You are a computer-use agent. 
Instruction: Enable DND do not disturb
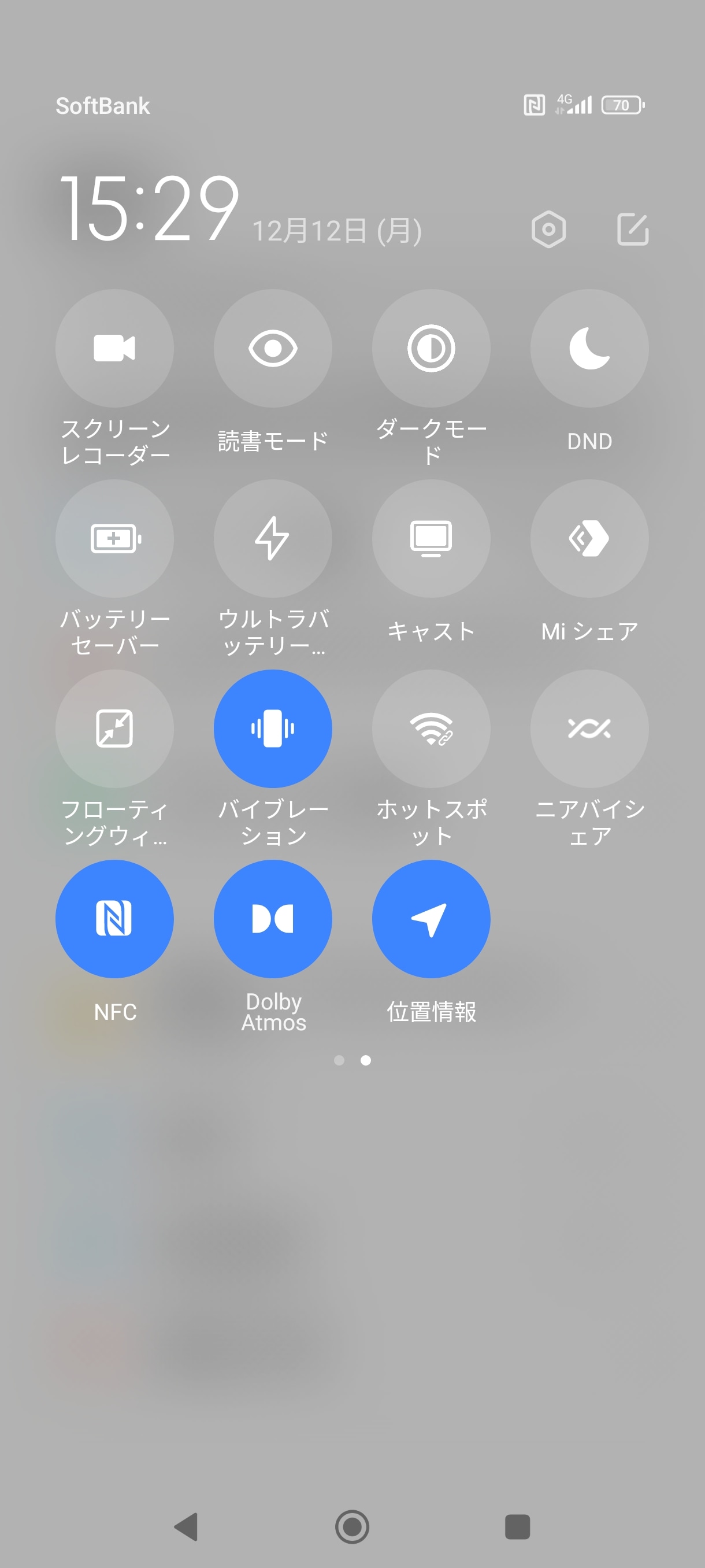pos(589,348)
